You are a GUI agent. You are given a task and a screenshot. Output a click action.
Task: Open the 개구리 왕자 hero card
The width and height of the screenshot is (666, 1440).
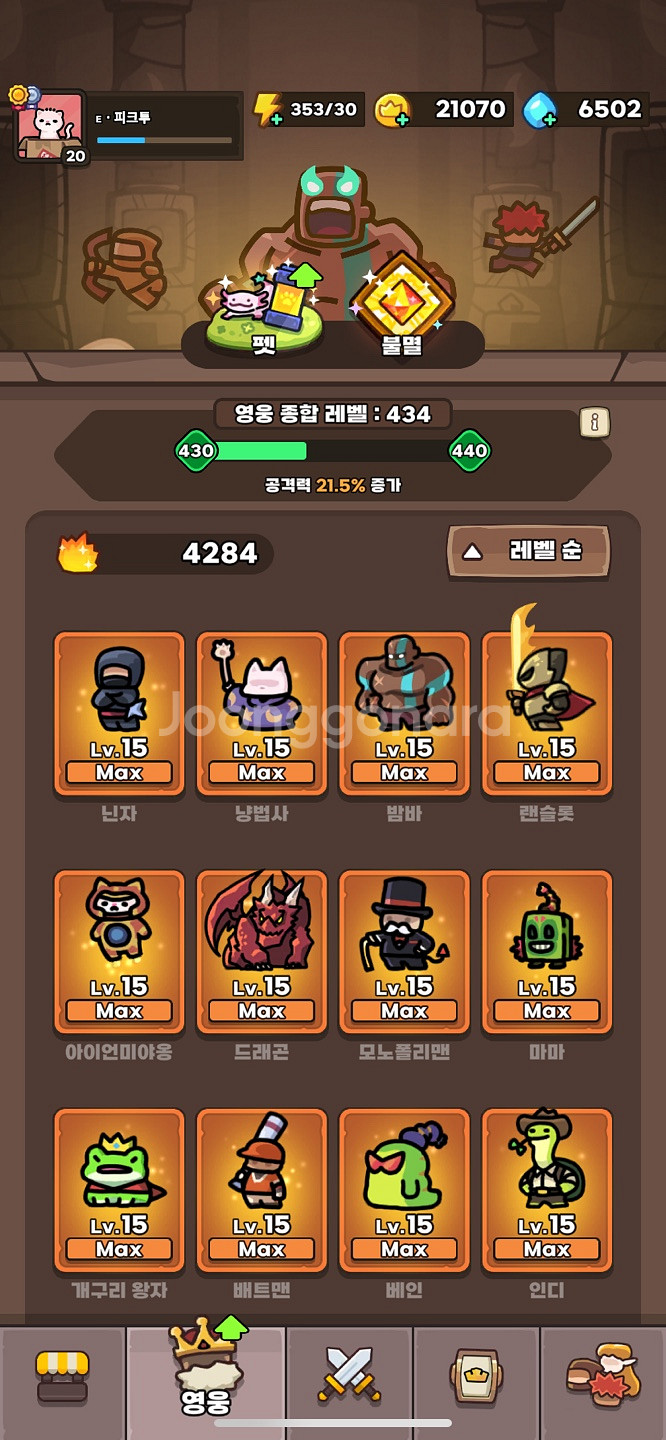119,1189
